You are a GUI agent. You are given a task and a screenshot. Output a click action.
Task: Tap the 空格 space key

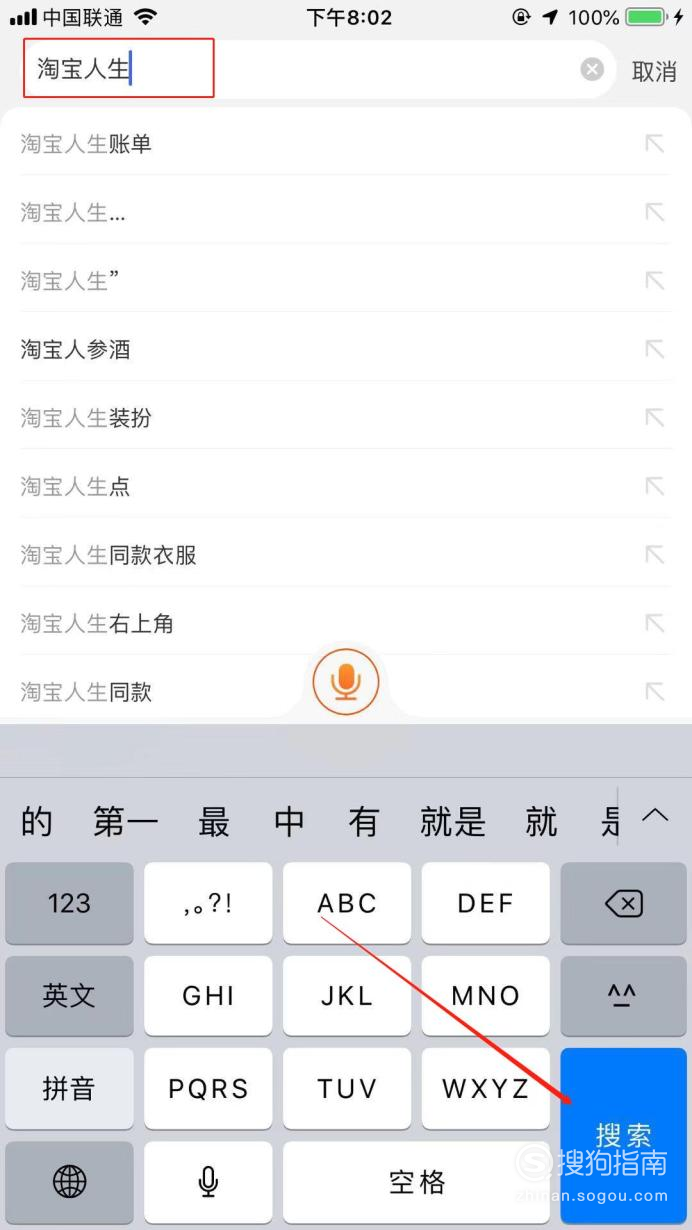(417, 1182)
